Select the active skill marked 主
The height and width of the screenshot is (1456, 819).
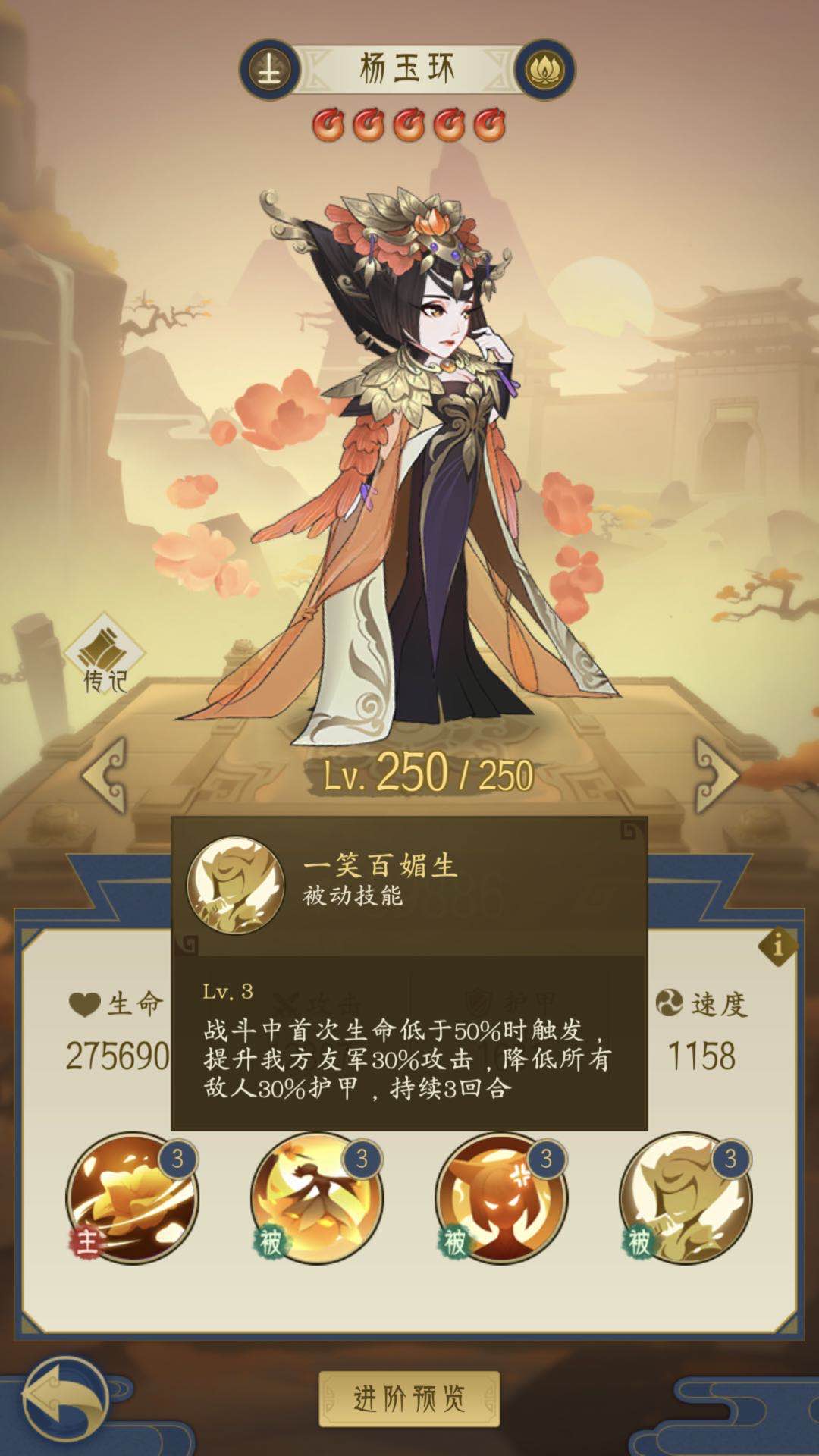(x=132, y=1198)
